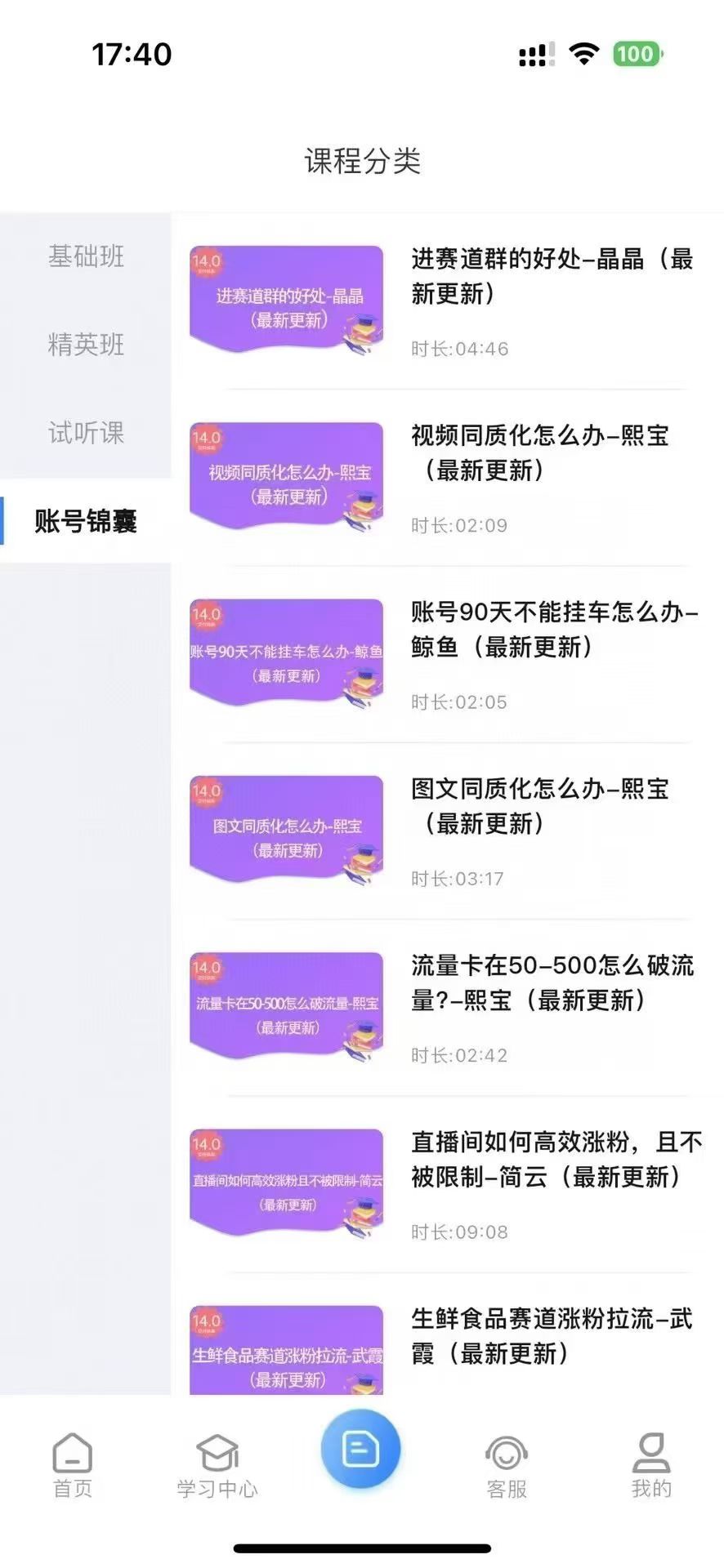Select the 账号锦囊 category
The width and height of the screenshot is (724, 1568).
coord(86,521)
